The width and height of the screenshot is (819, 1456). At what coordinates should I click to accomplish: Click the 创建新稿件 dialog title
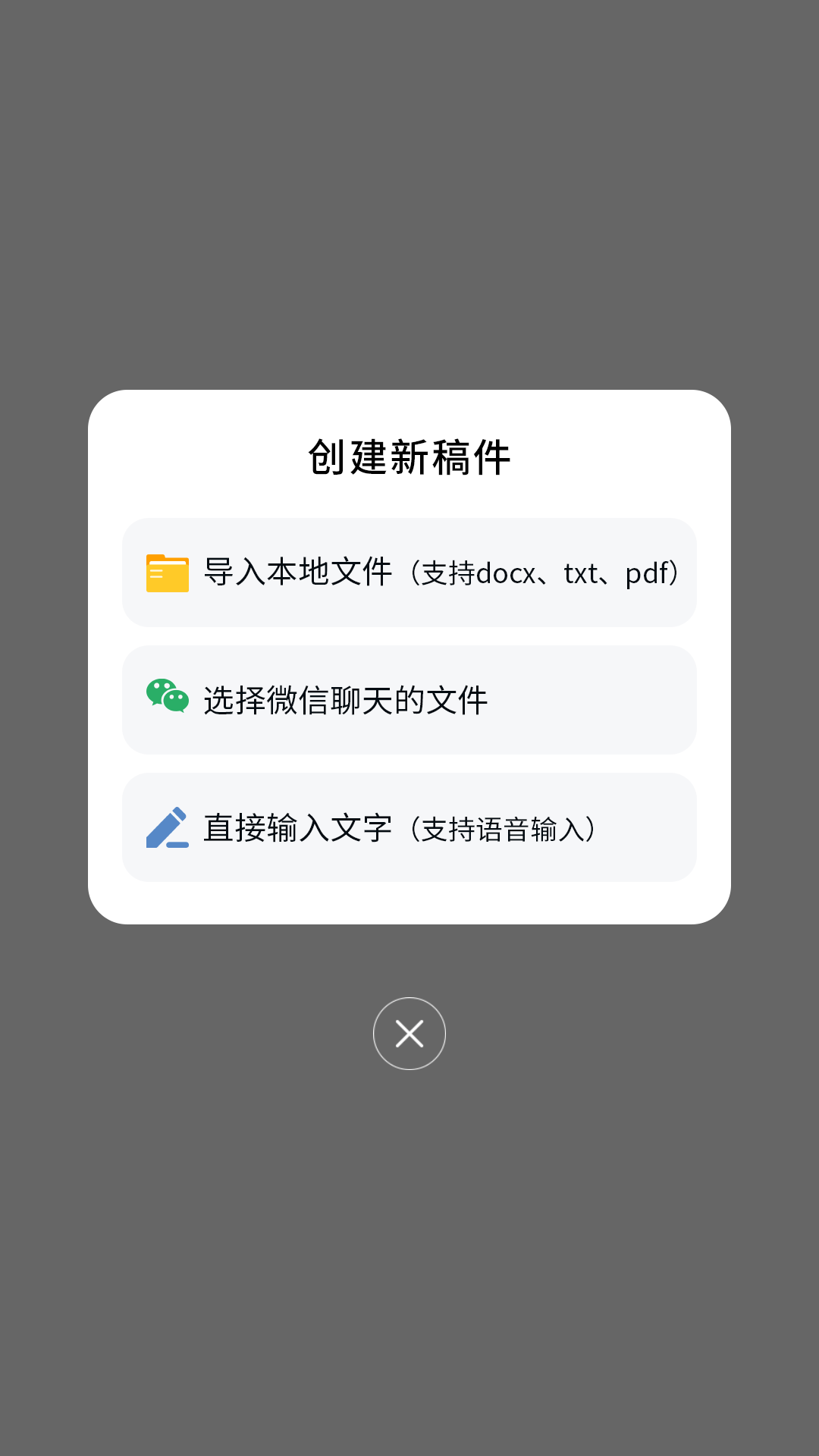point(409,453)
